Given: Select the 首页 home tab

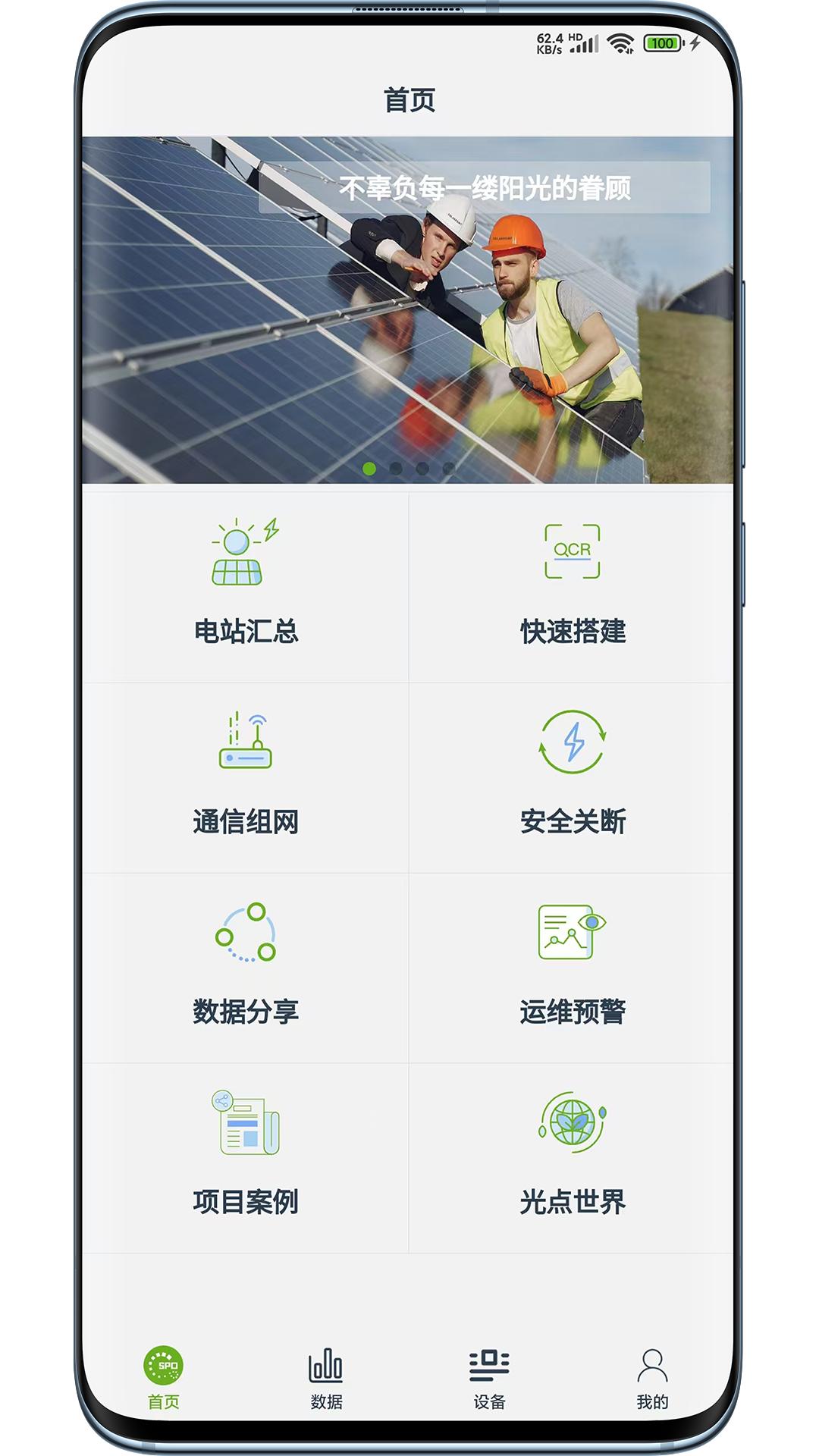Looking at the screenshot, I should point(163,1379).
